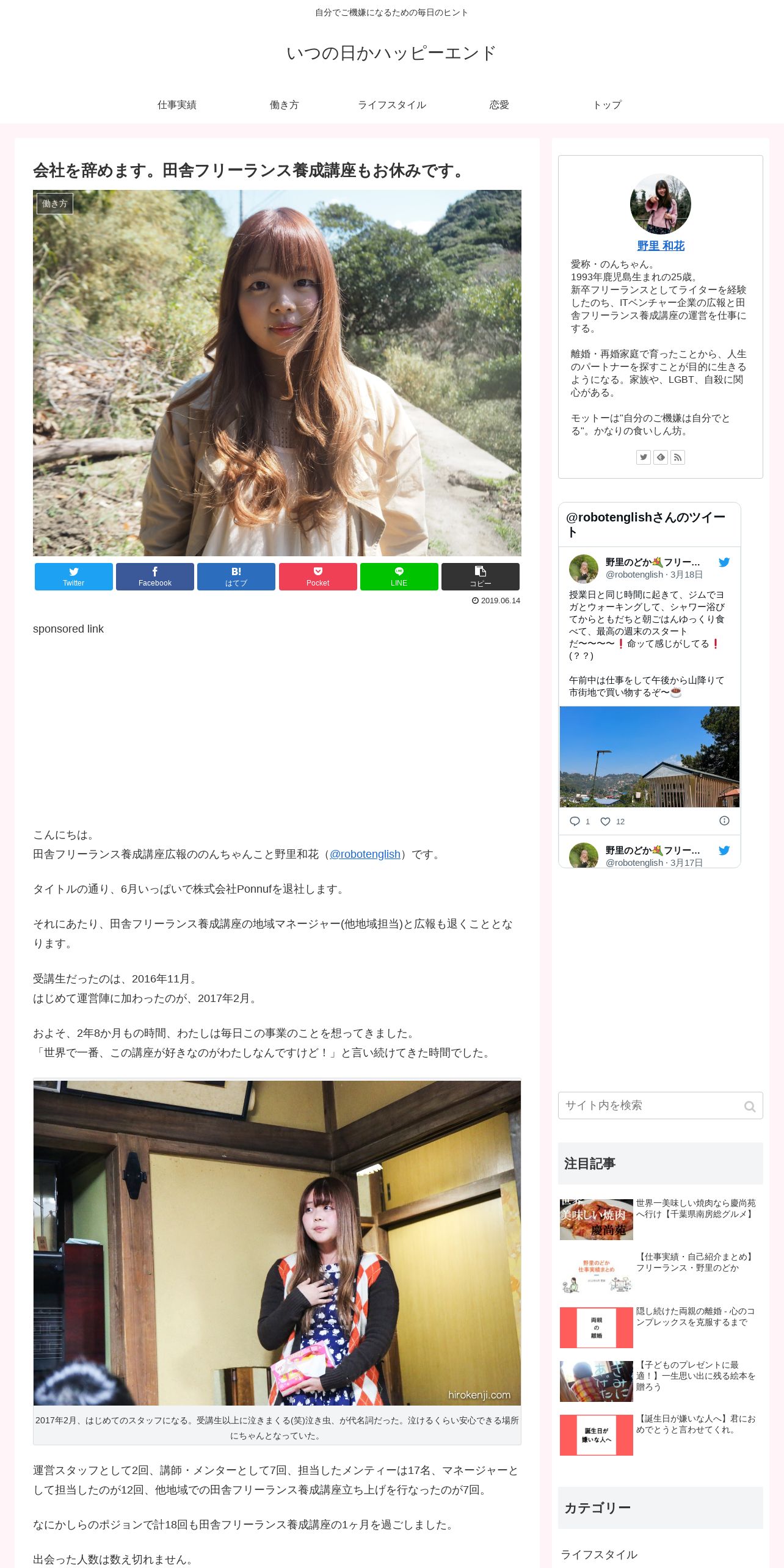Copy the article link with コピー button

coord(481,576)
